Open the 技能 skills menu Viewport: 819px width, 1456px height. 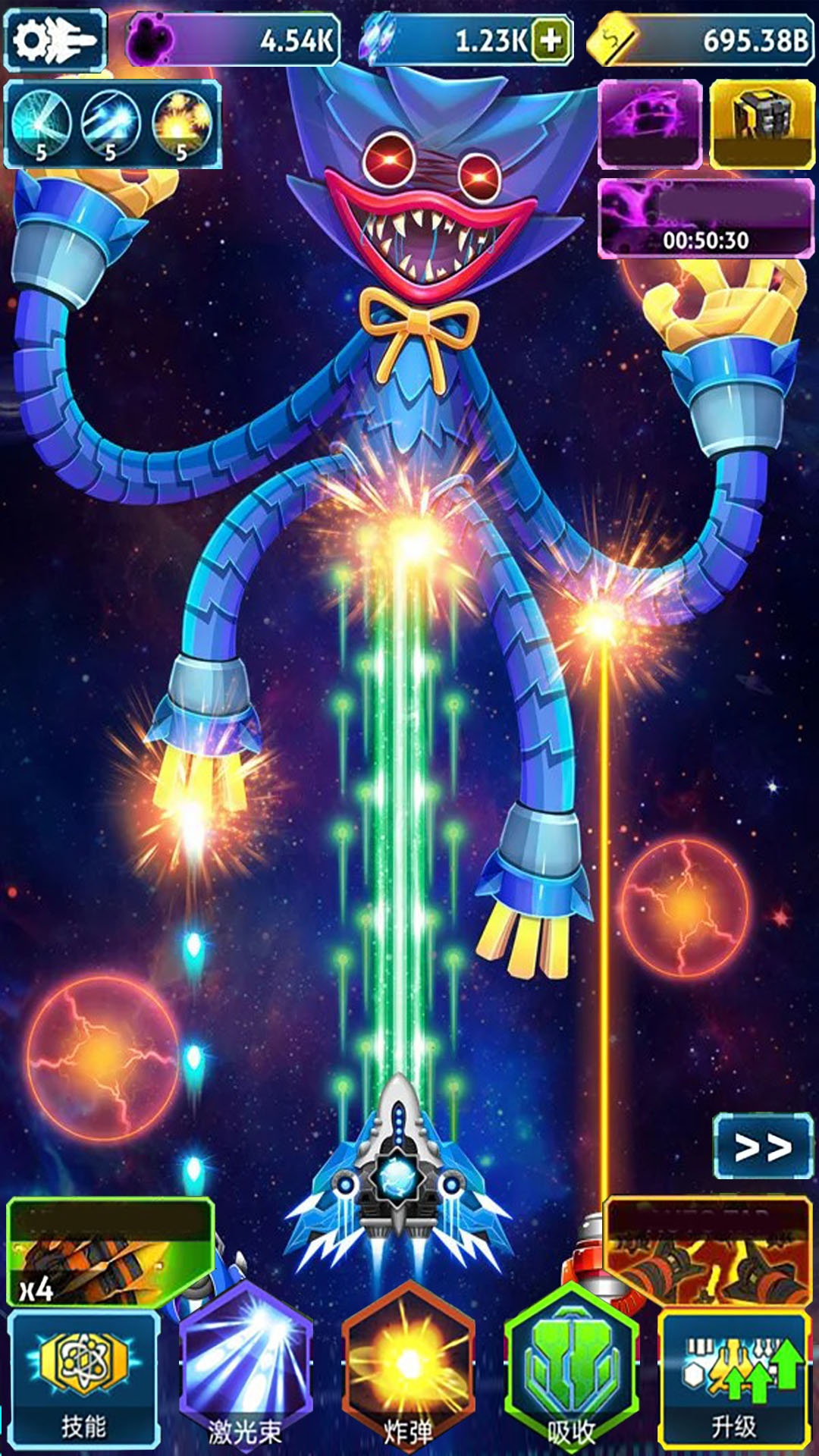(83, 1379)
